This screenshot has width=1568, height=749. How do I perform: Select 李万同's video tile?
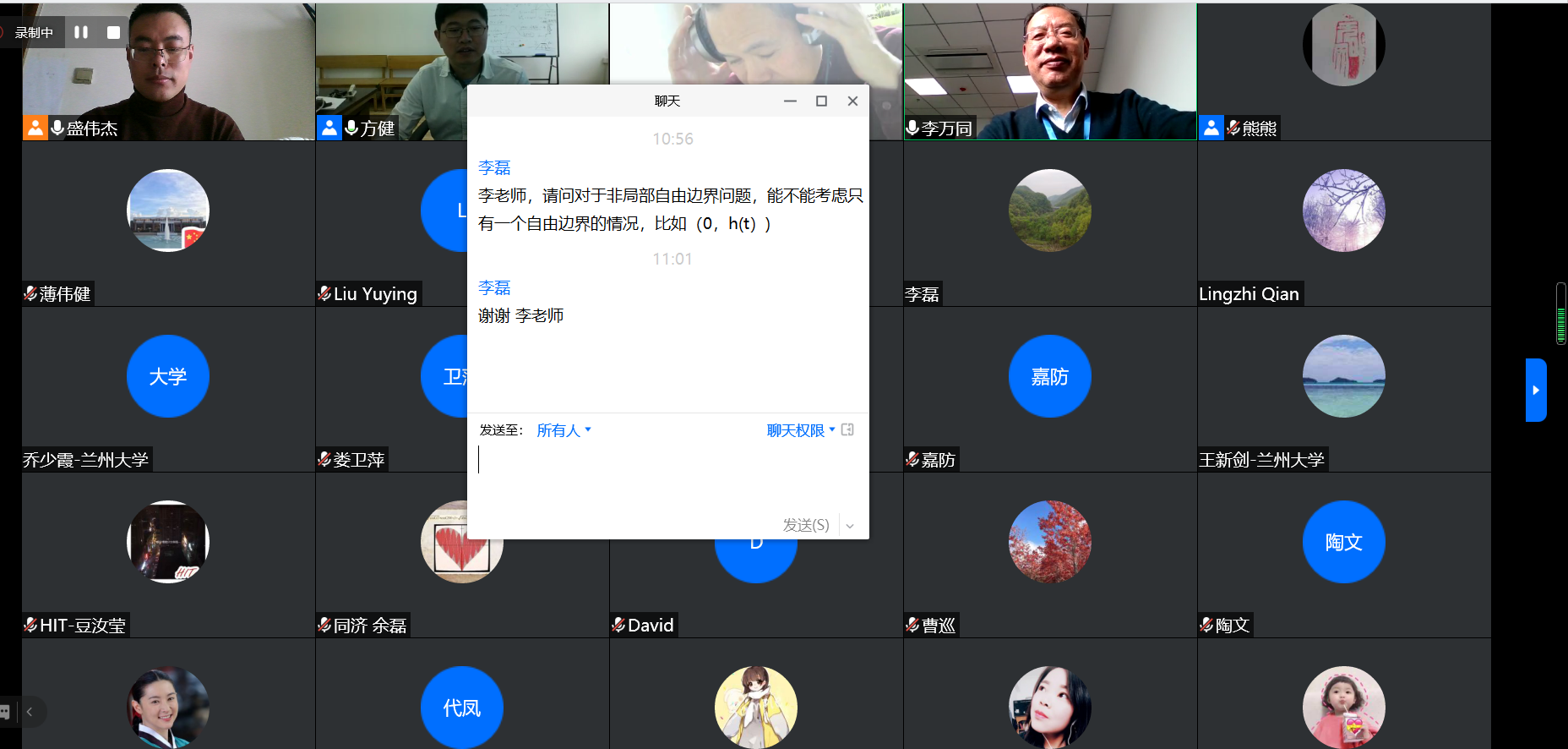tap(1049, 72)
